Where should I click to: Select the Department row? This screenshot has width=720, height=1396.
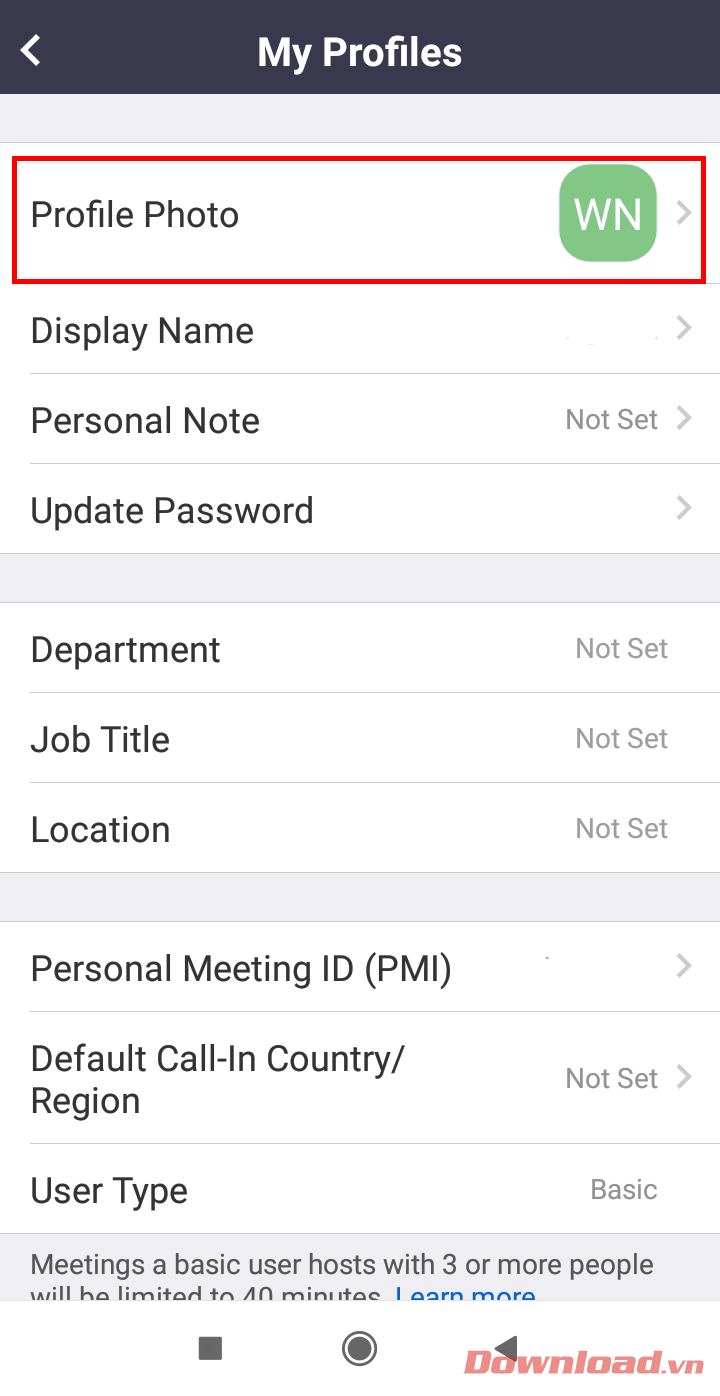point(360,649)
